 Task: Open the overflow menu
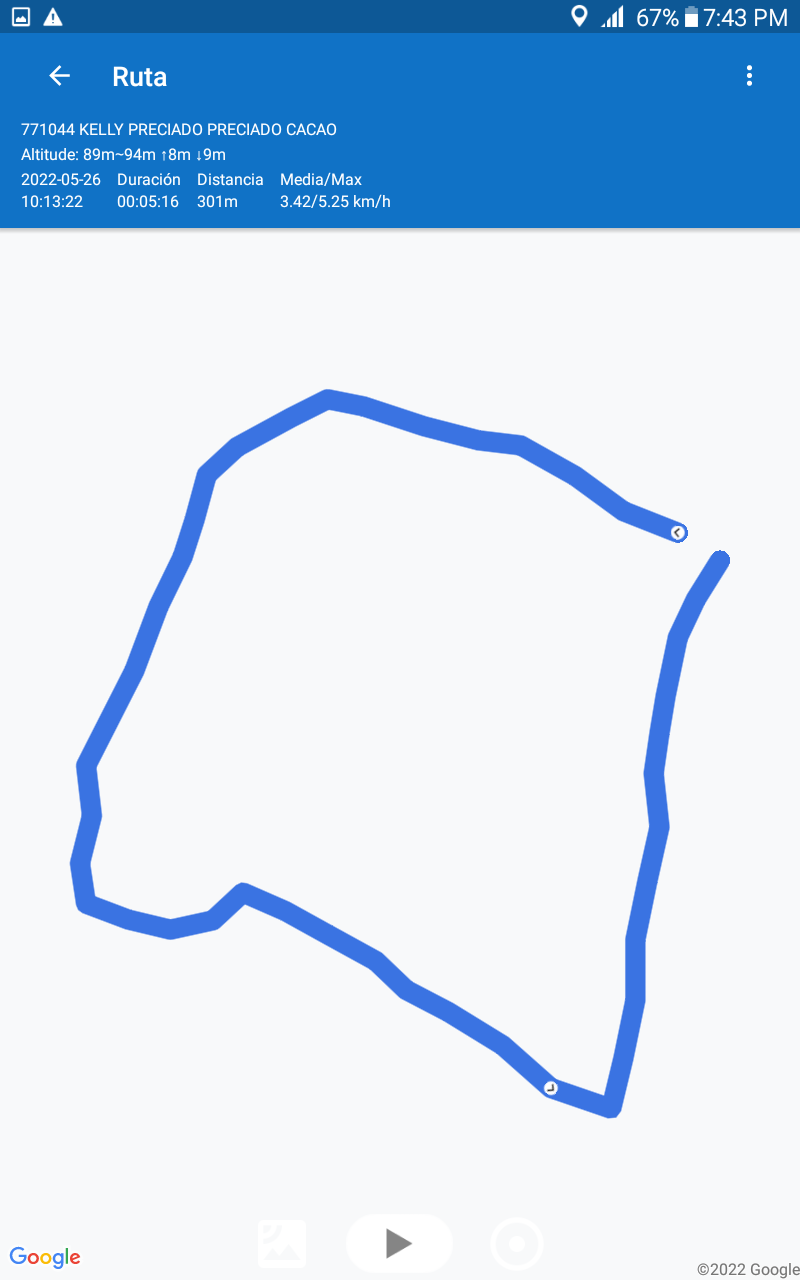[x=749, y=76]
